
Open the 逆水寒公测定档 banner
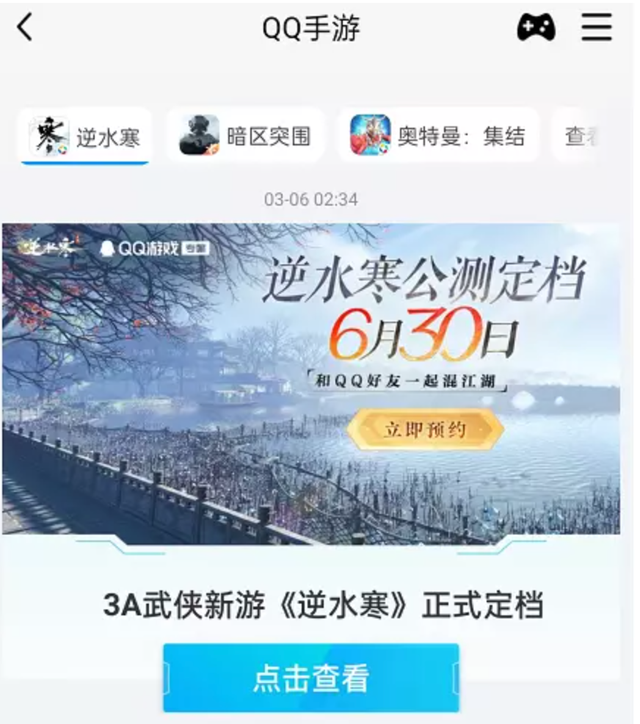coord(318,380)
